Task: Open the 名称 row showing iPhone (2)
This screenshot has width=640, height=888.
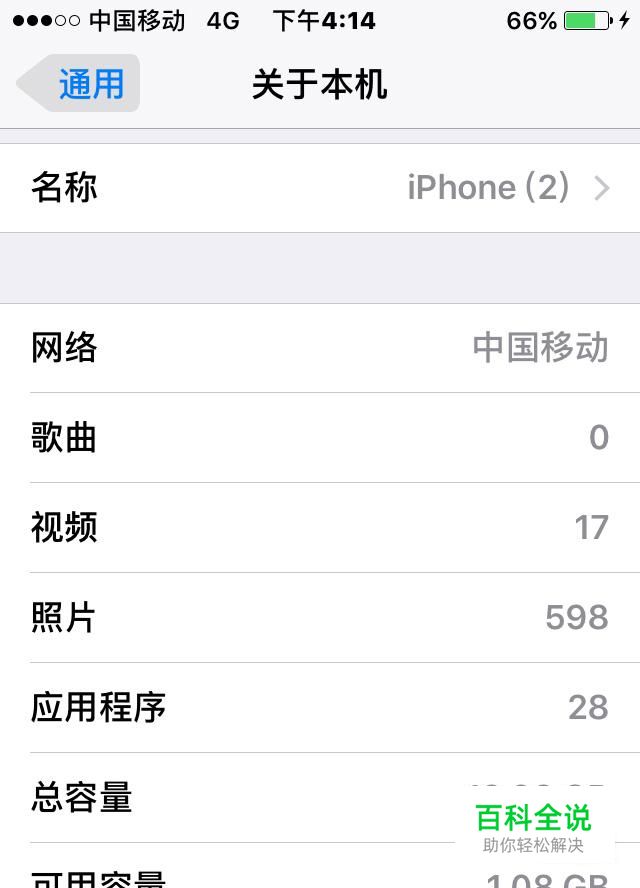Action: pyautogui.click(x=320, y=188)
